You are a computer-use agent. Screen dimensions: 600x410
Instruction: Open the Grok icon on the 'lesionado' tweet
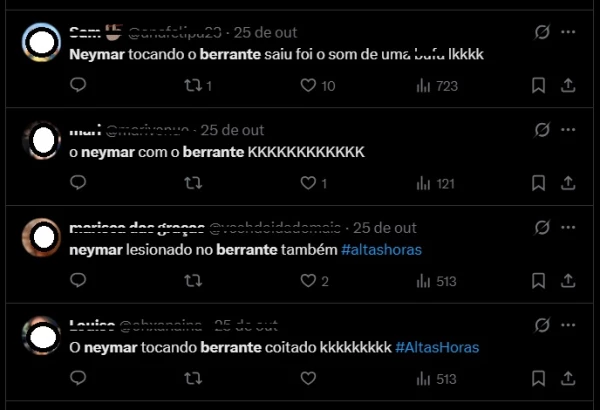541,228
